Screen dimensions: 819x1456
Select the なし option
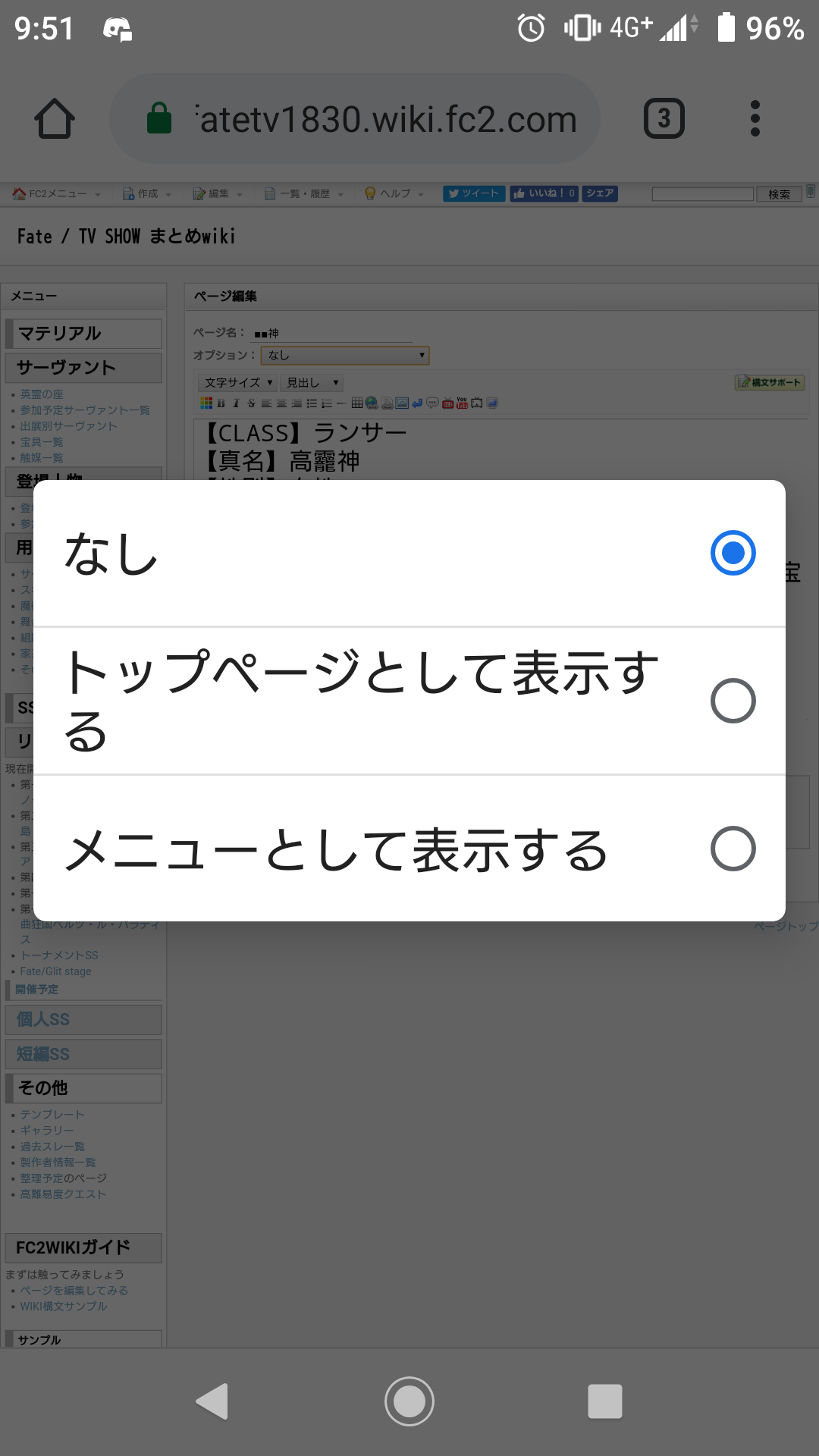[409, 553]
